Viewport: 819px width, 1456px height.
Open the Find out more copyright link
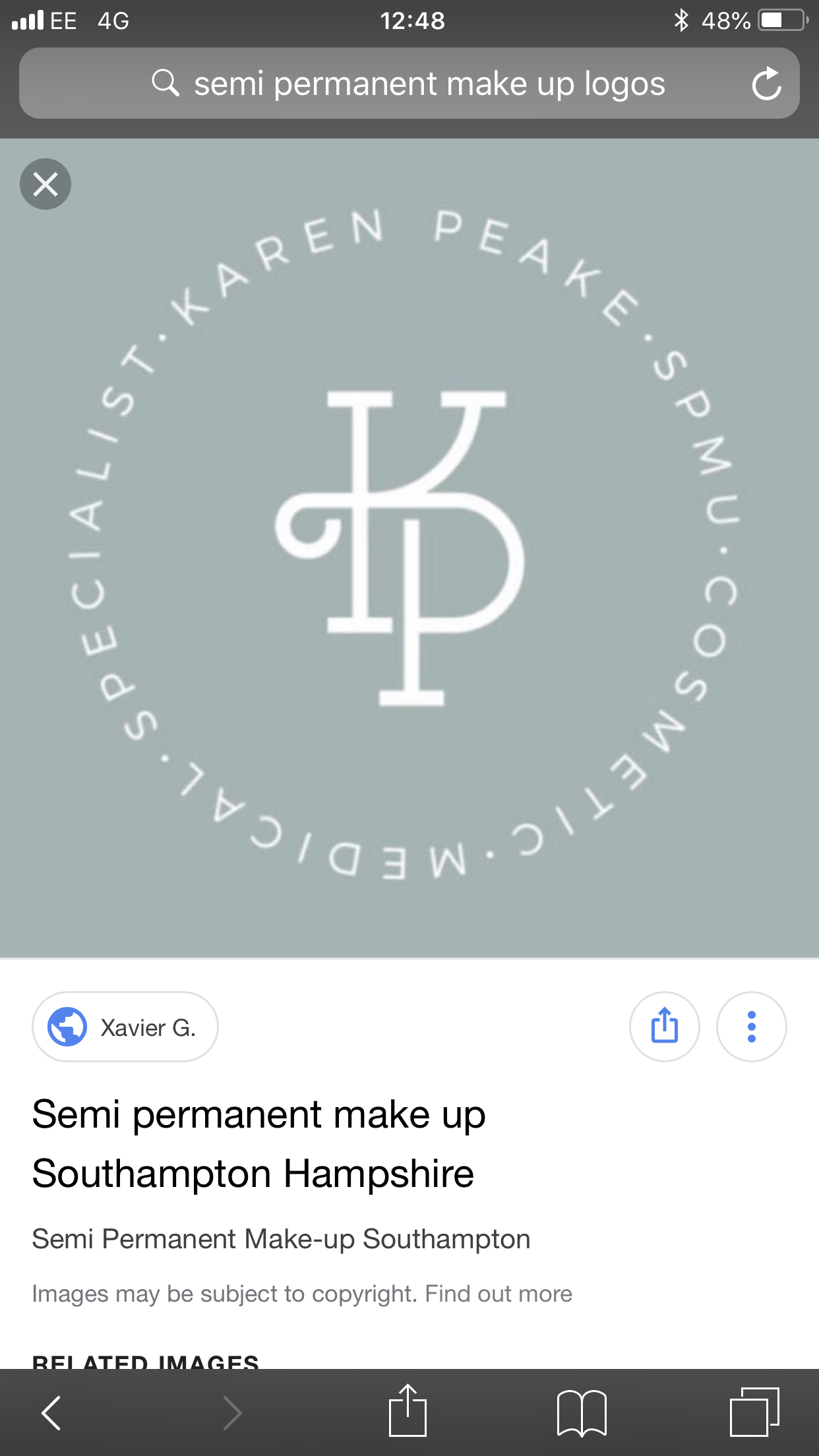[x=499, y=1294]
